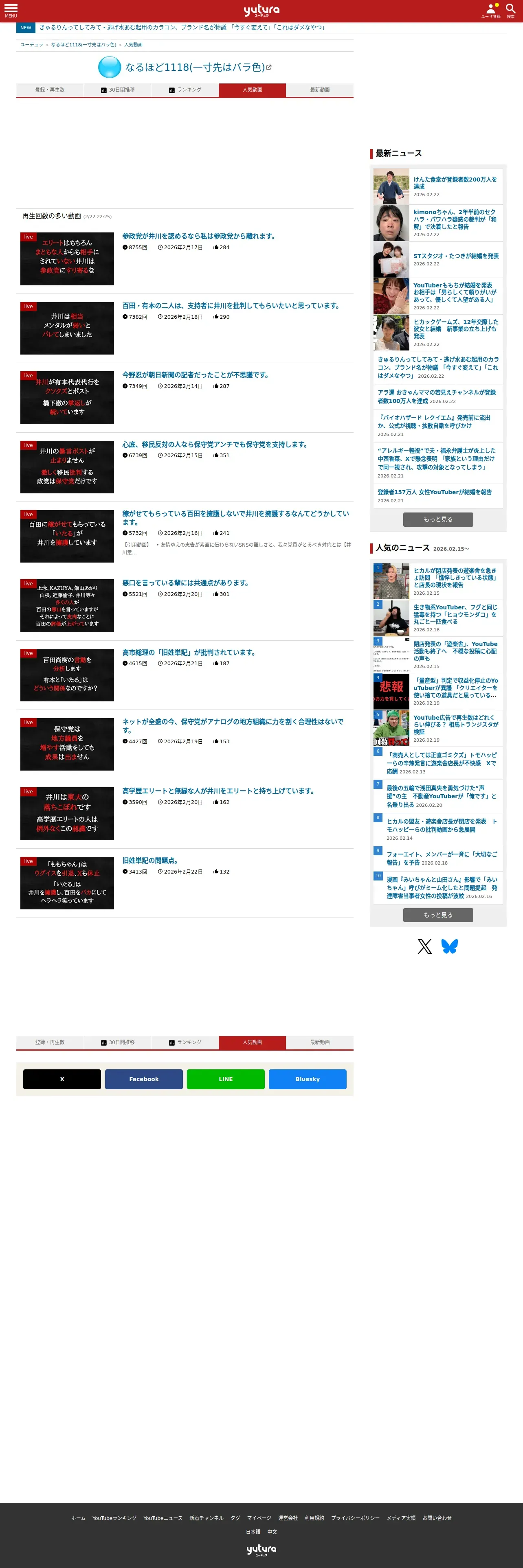Switch to the ランキング tab at top
This screenshot has width=523, height=1568.
[x=185, y=90]
